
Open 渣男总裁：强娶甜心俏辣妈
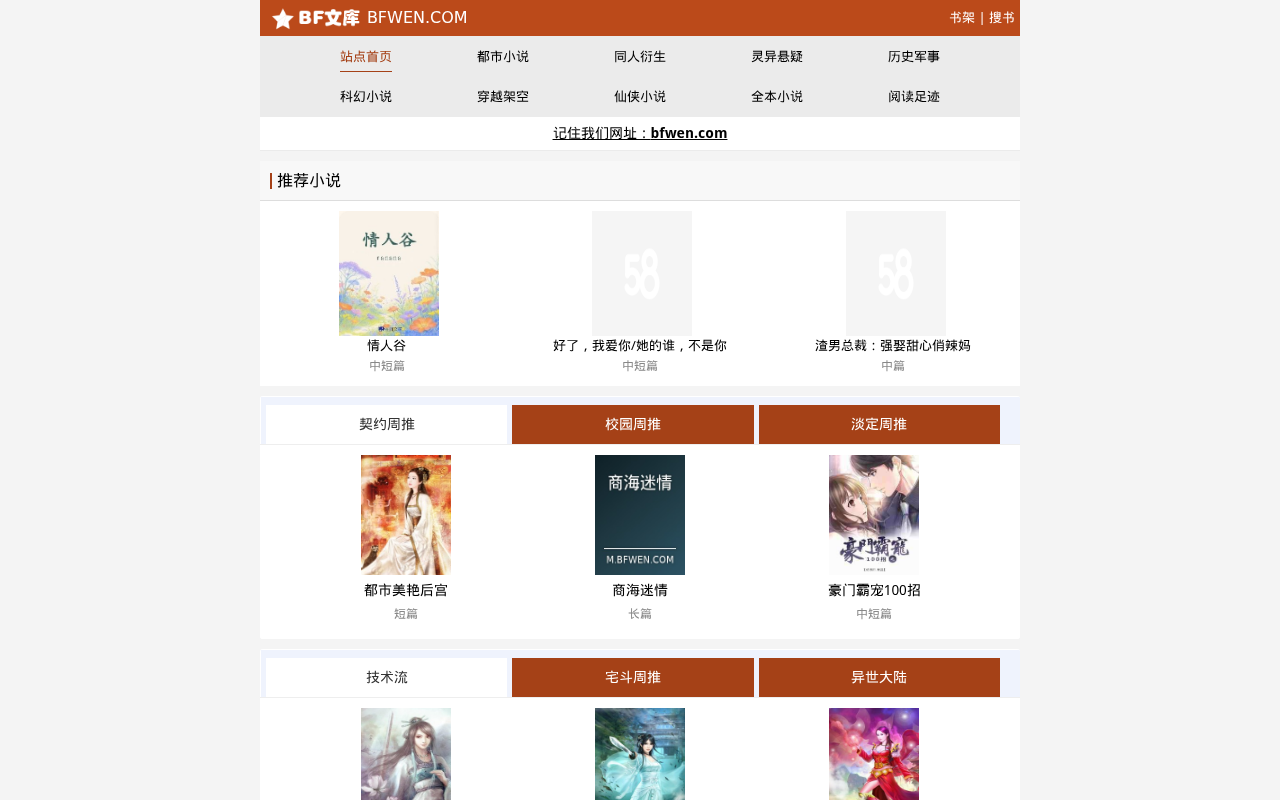point(893,345)
